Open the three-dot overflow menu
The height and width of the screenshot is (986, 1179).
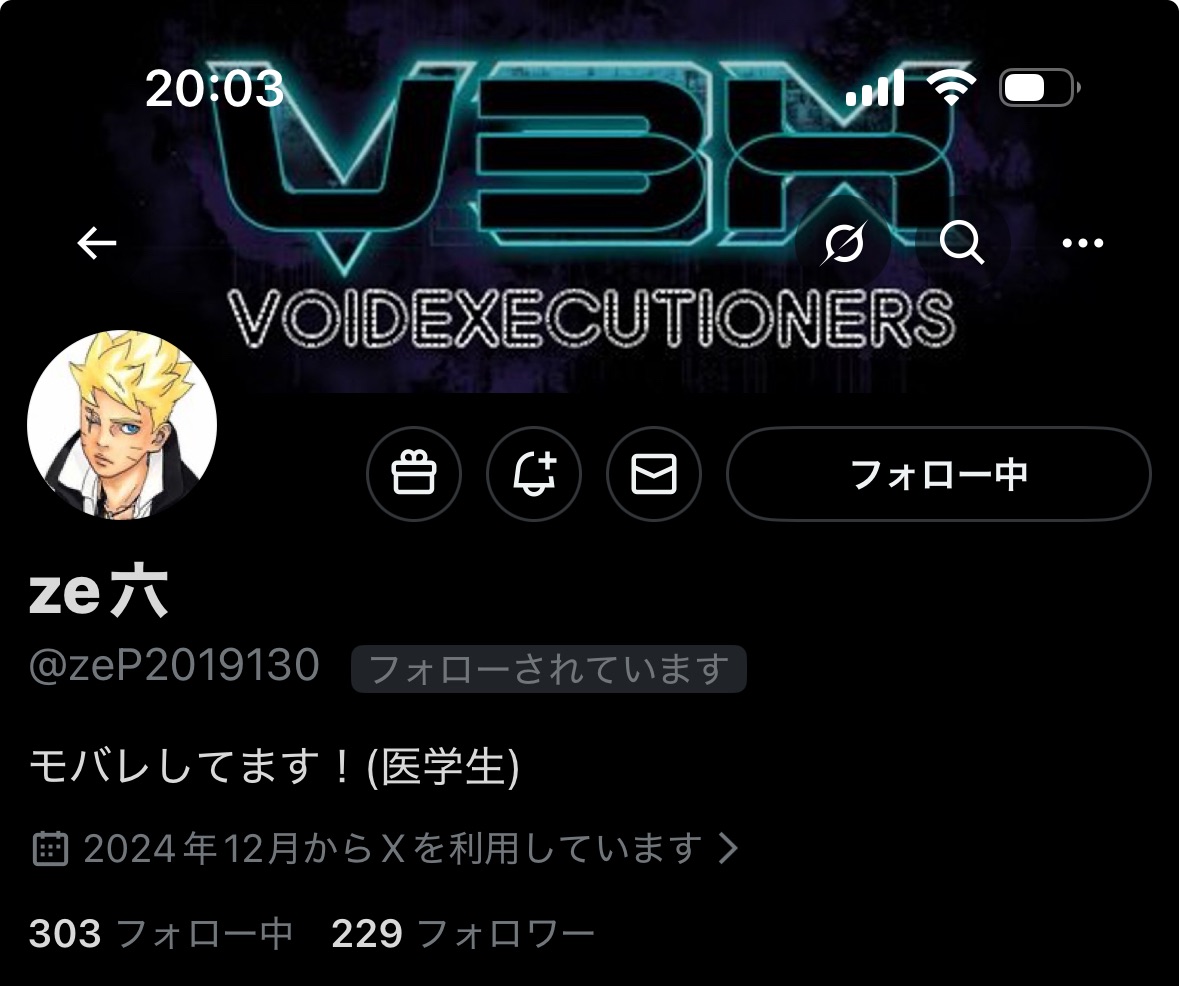tap(1082, 243)
